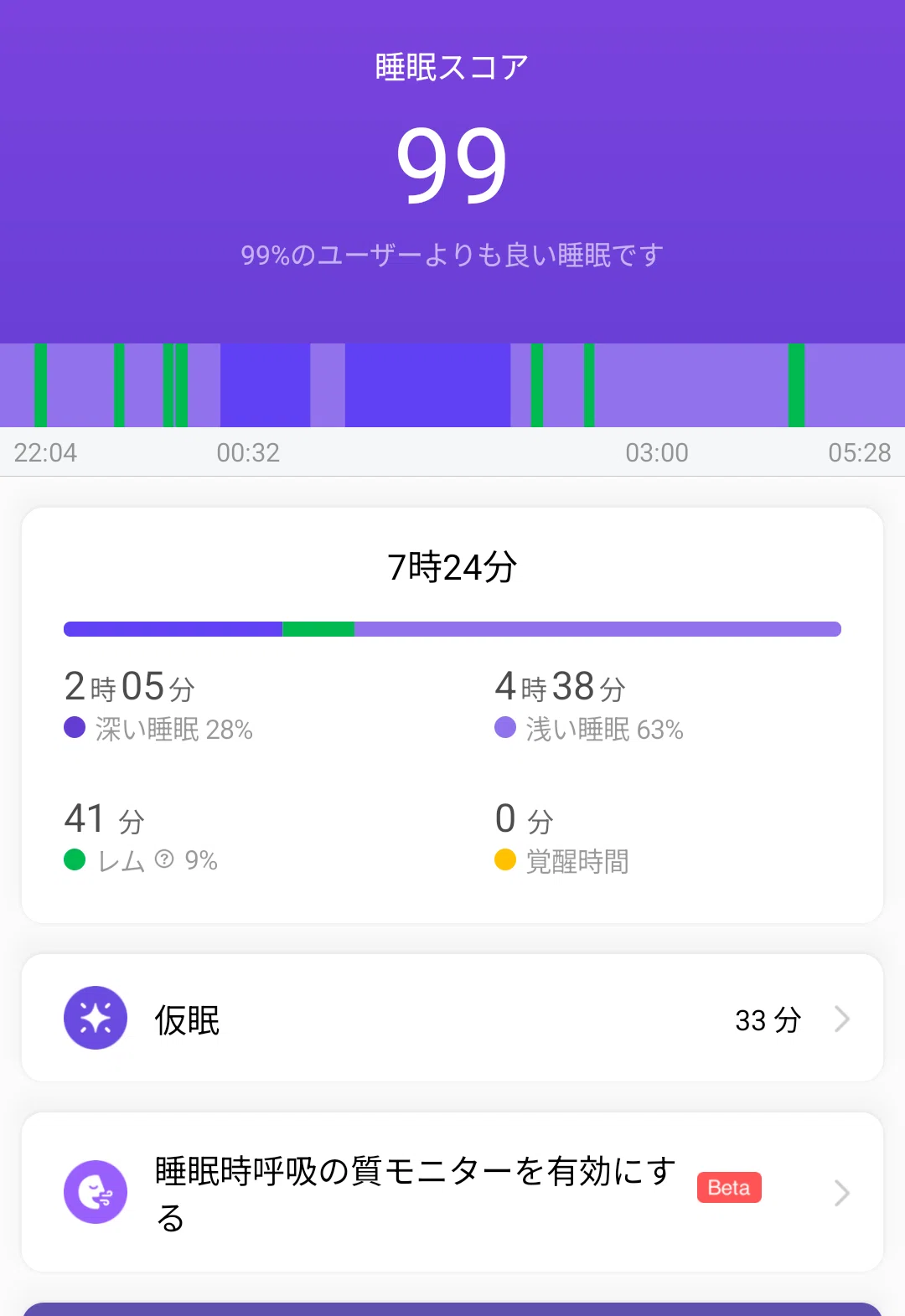Tap the help icon next to レム
This screenshot has height=1316, width=905.
[165, 859]
